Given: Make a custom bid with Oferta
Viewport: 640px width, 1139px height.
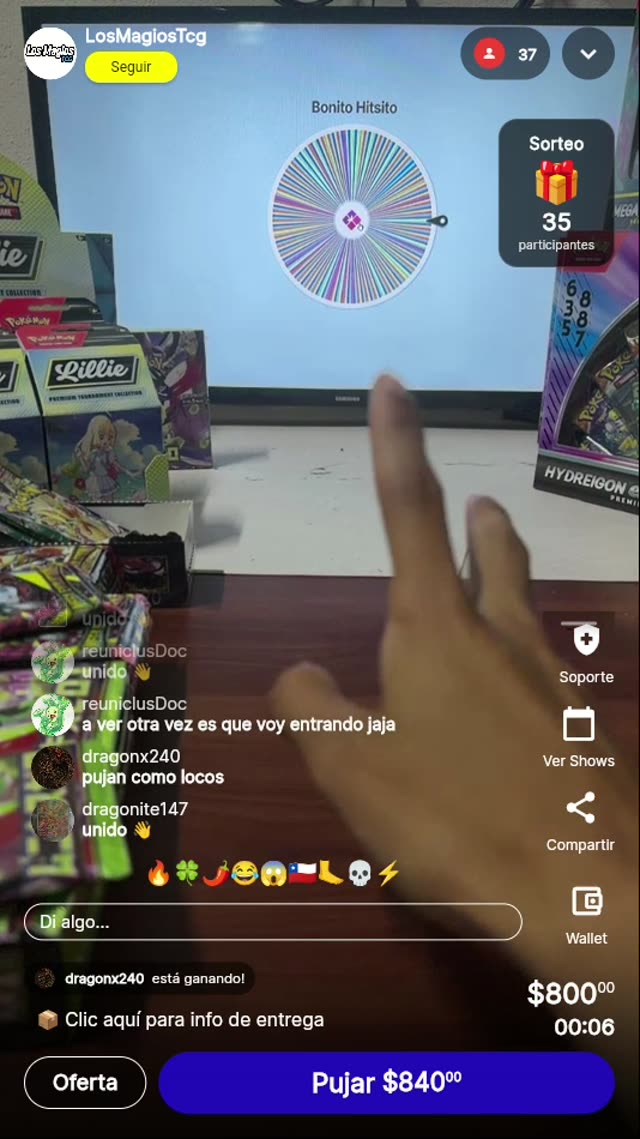Looking at the screenshot, I should point(85,1082).
